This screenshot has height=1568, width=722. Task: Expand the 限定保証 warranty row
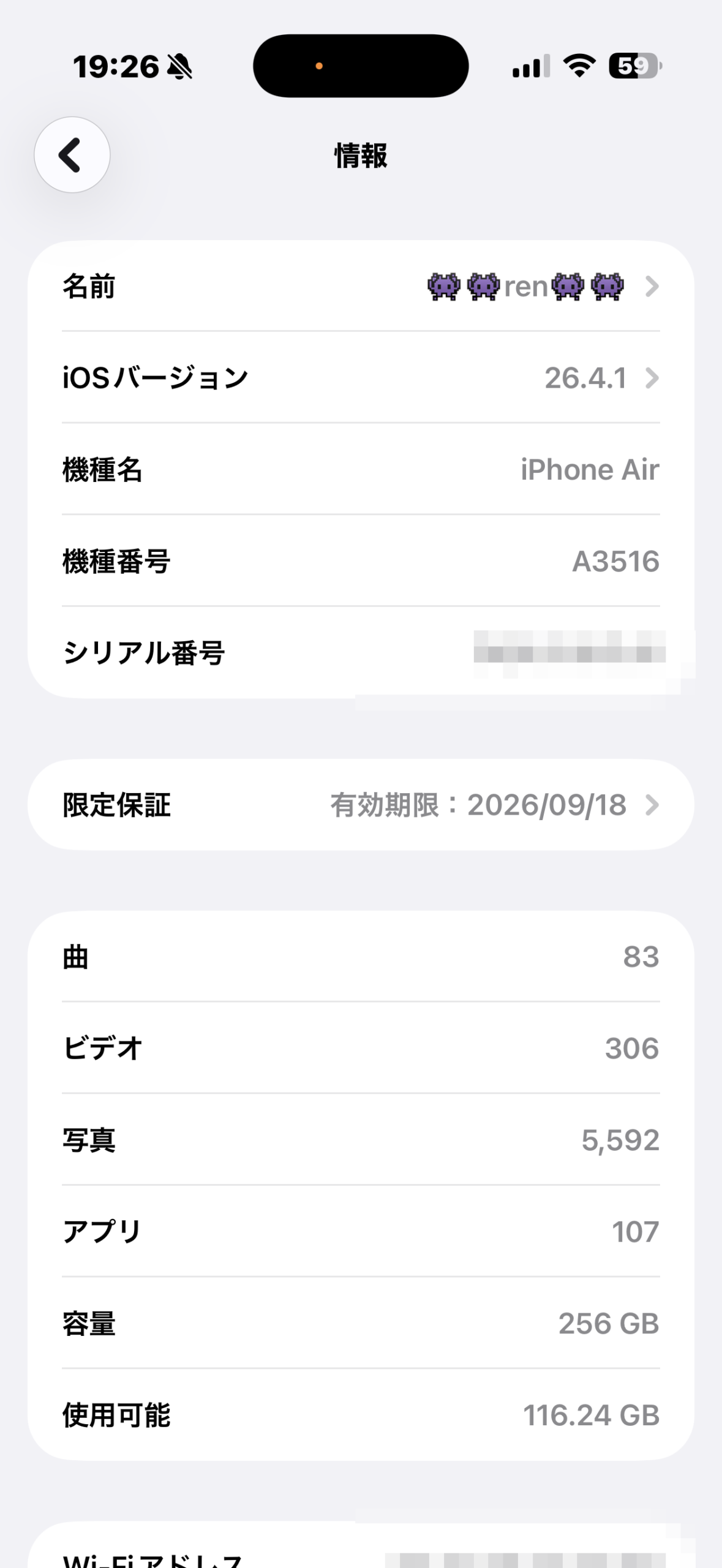point(361,805)
